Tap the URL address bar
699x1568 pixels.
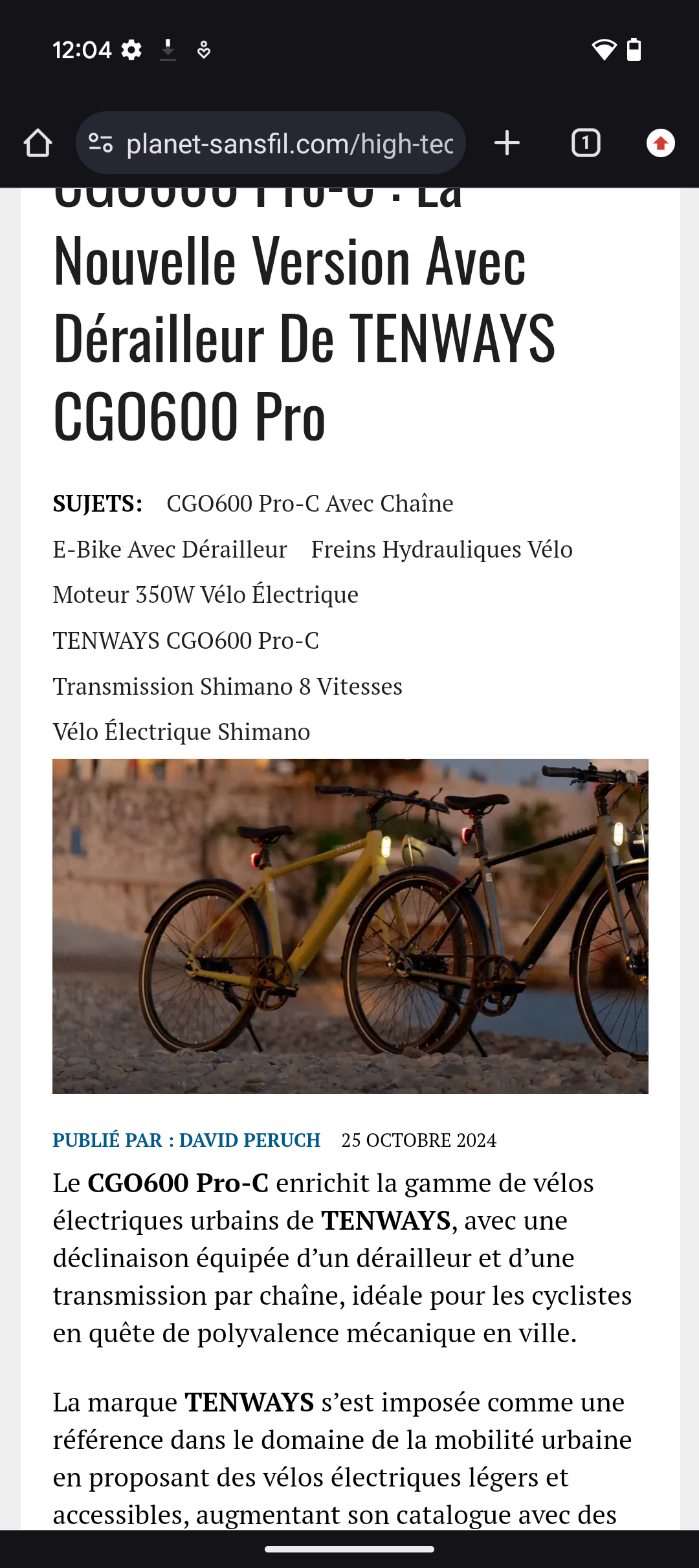tap(289, 143)
